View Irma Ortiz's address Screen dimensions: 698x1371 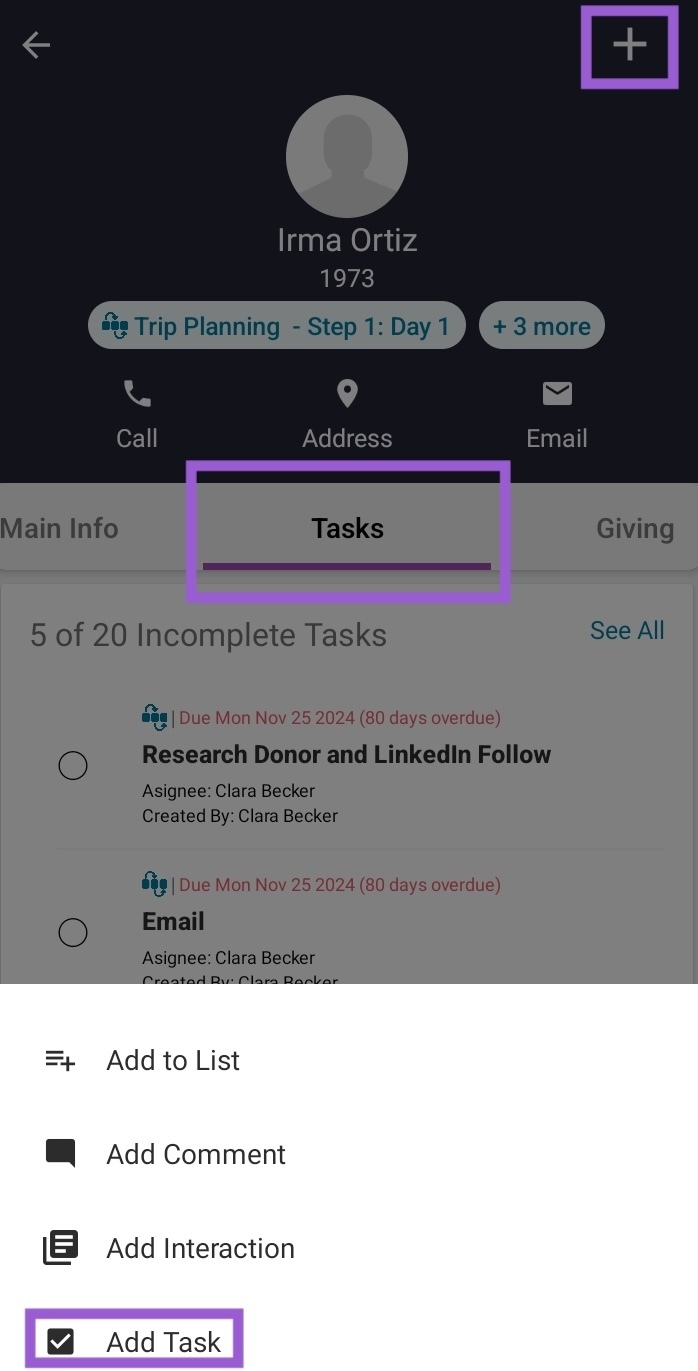click(347, 414)
